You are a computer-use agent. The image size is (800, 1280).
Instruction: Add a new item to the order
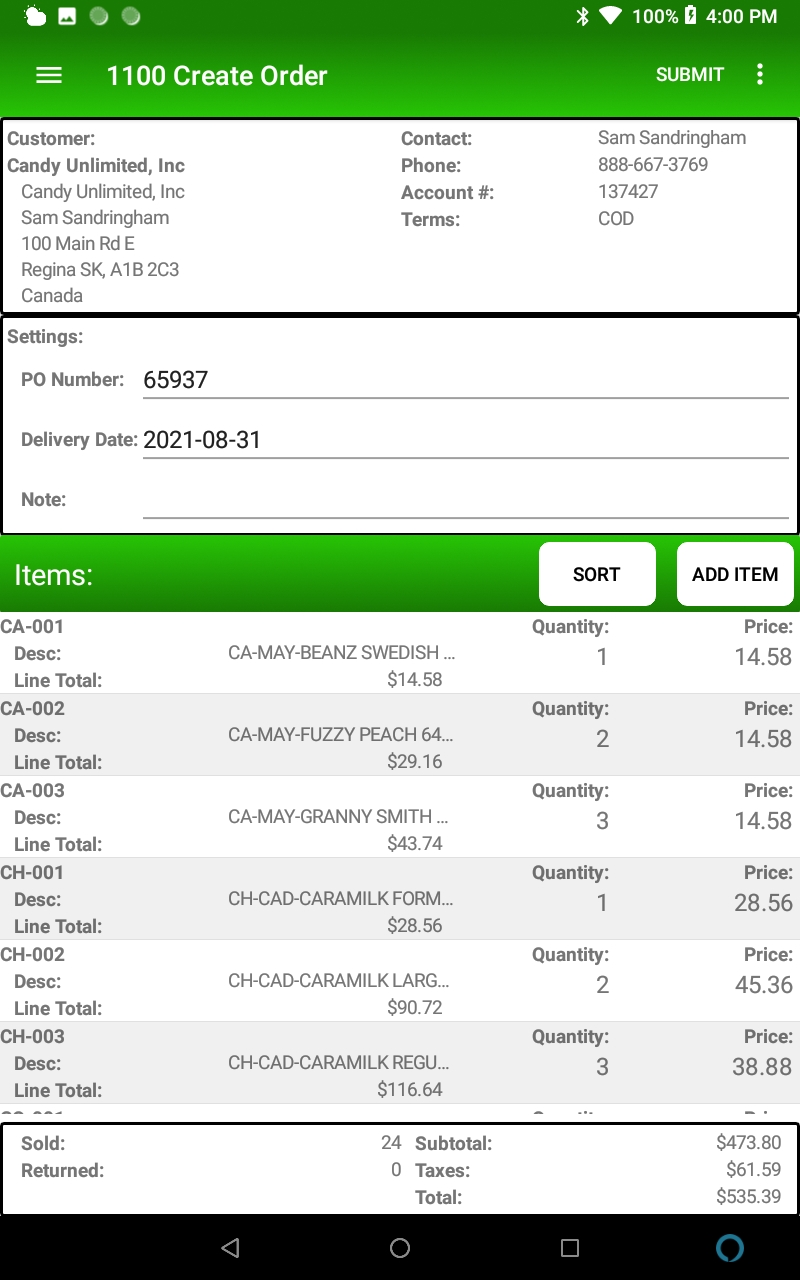pos(735,574)
